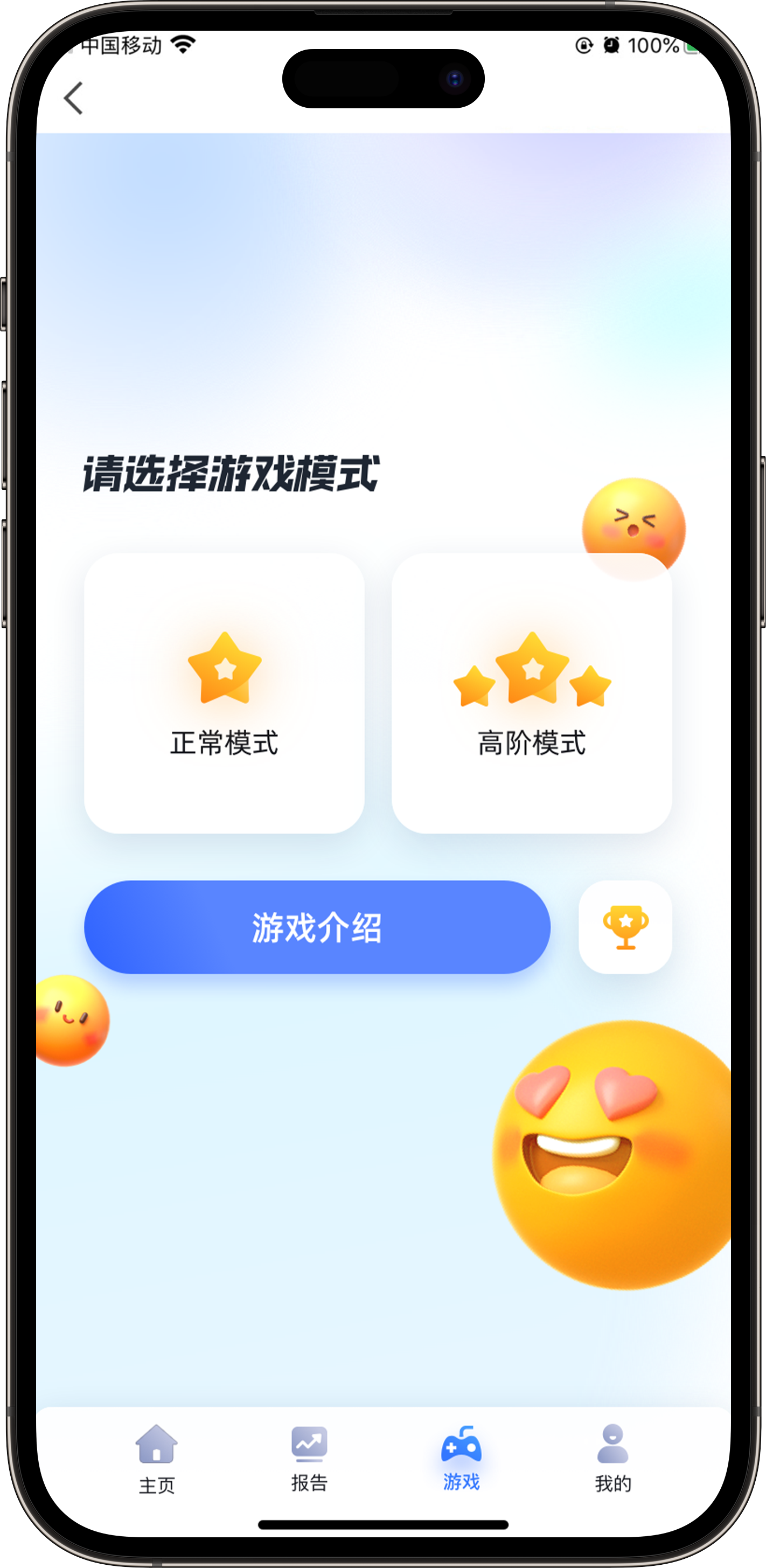Go back using the top-left arrow
Screen dimensions: 766x1568
(x=74, y=98)
